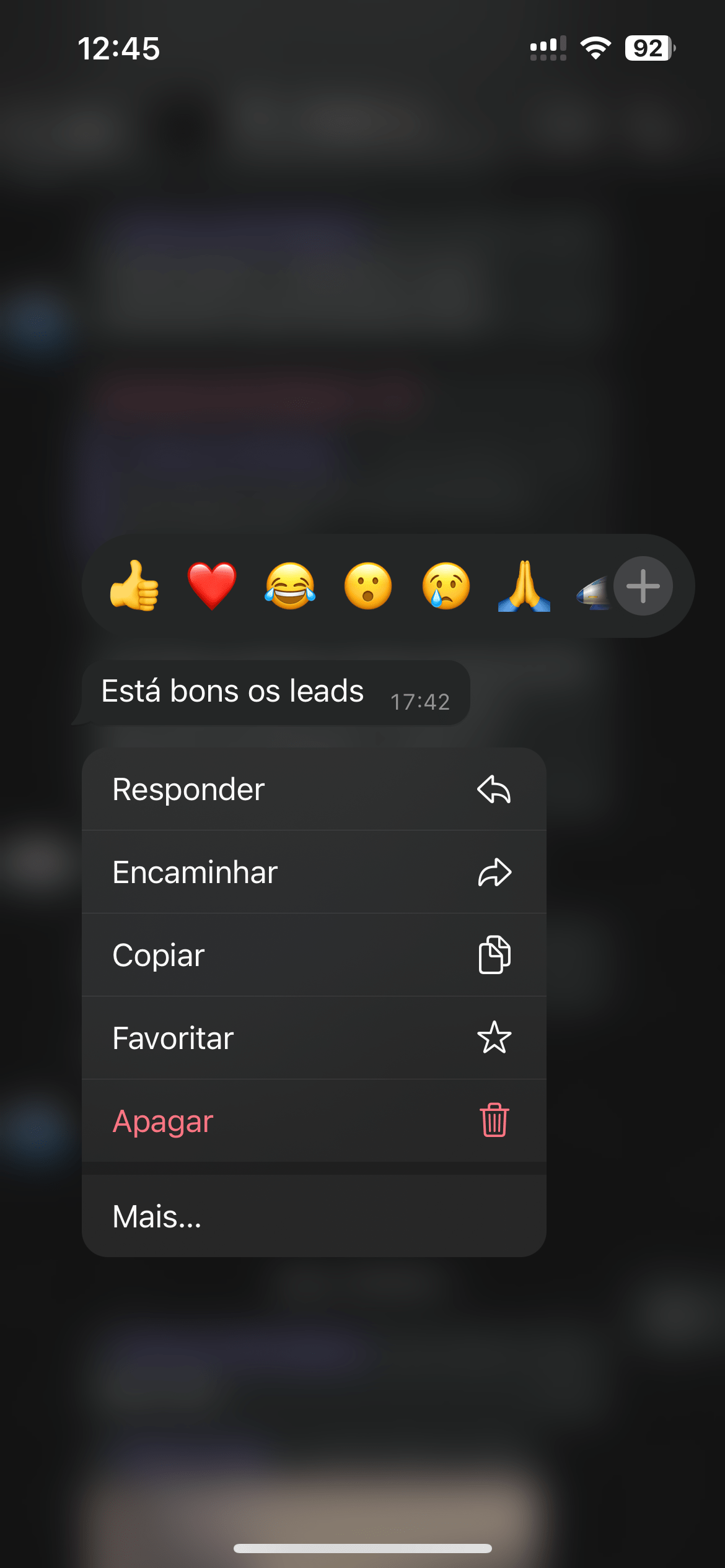Delete the message with Apagar
This screenshot has height=1568, width=725.
pyautogui.click(x=314, y=1121)
